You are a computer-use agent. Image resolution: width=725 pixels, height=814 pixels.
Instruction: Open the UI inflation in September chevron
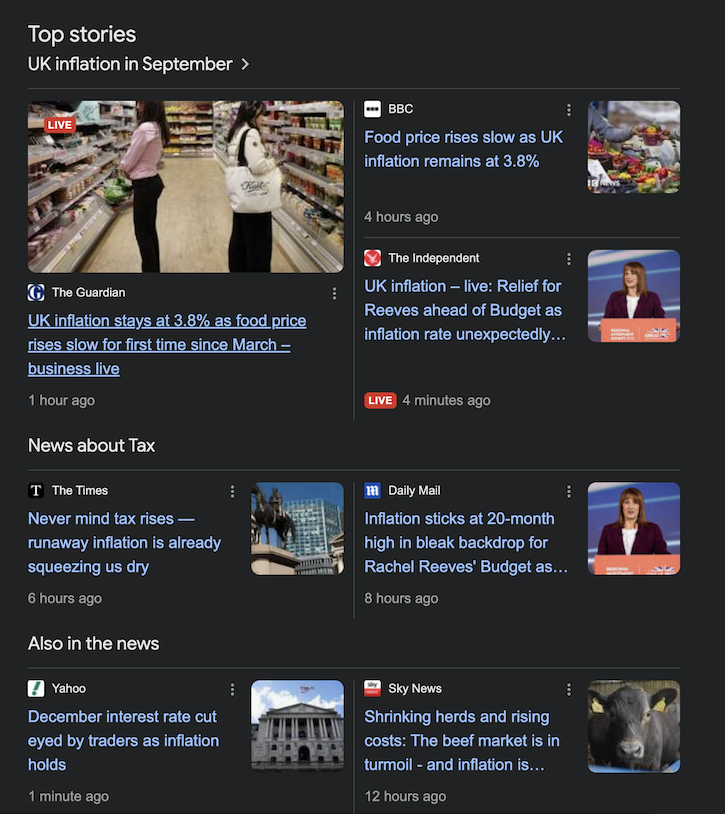245,64
